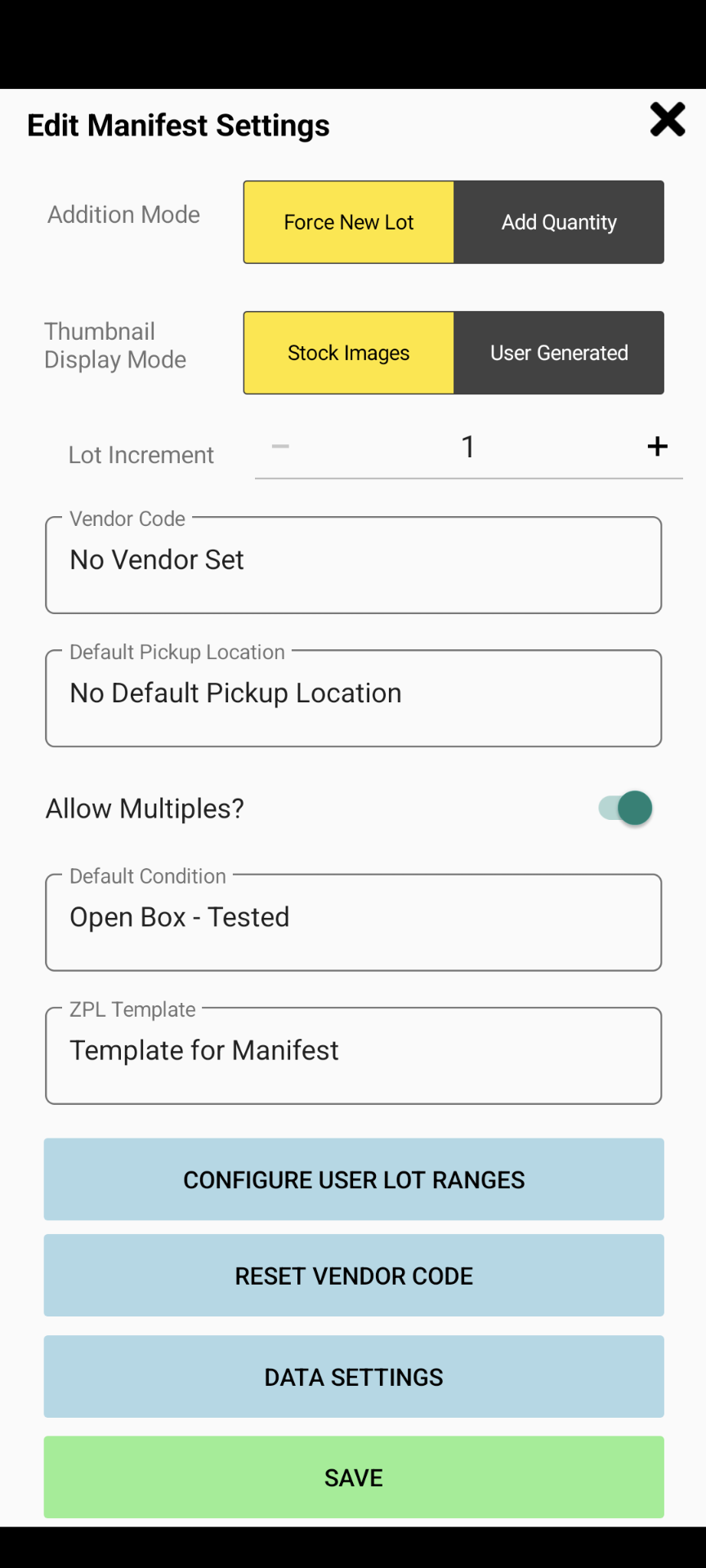706x1568 pixels.
Task: Pick a different ZPL Template
Action: pos(353,1054)
